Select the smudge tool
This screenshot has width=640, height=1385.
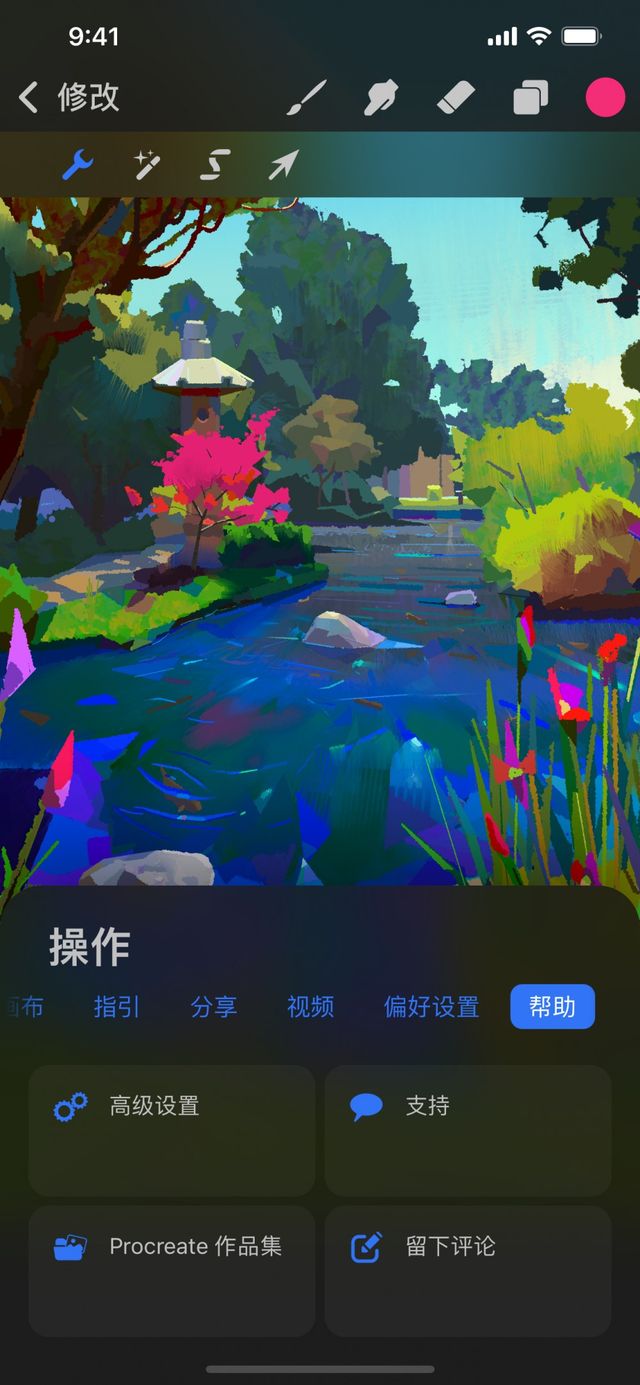coord(383,98)
